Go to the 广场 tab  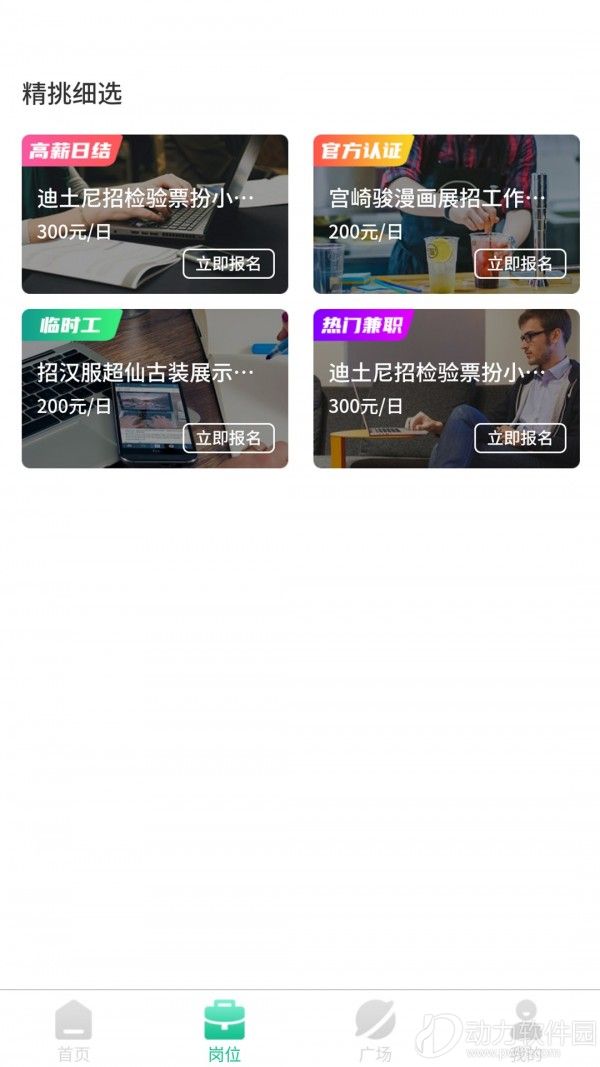point(375,1031)
